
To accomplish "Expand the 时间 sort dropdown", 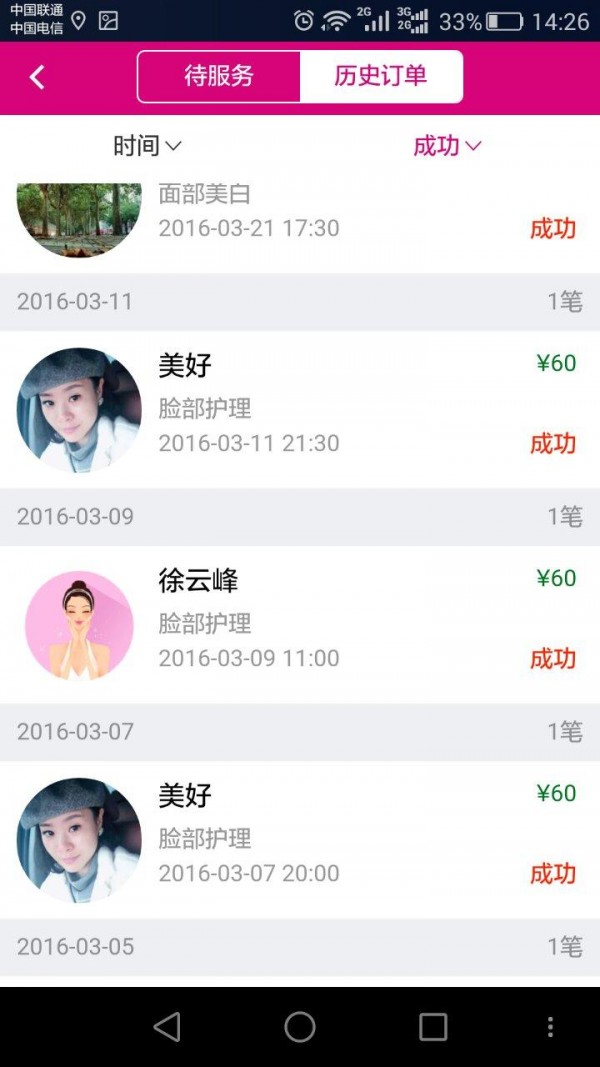I will tap(147, 146).
